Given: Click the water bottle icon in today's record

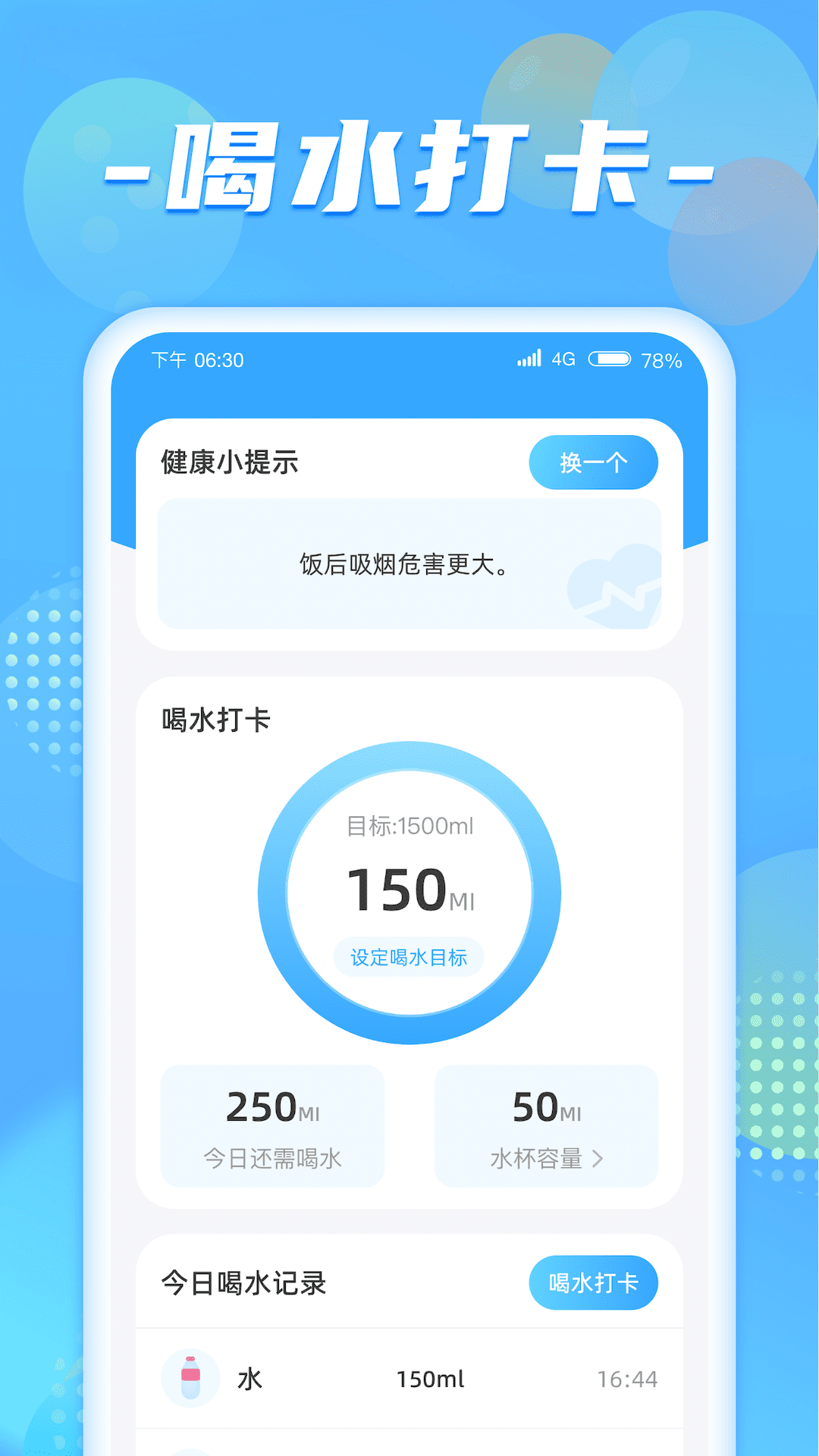Looking at the screenshot, I should click(x=191, y=1379).
